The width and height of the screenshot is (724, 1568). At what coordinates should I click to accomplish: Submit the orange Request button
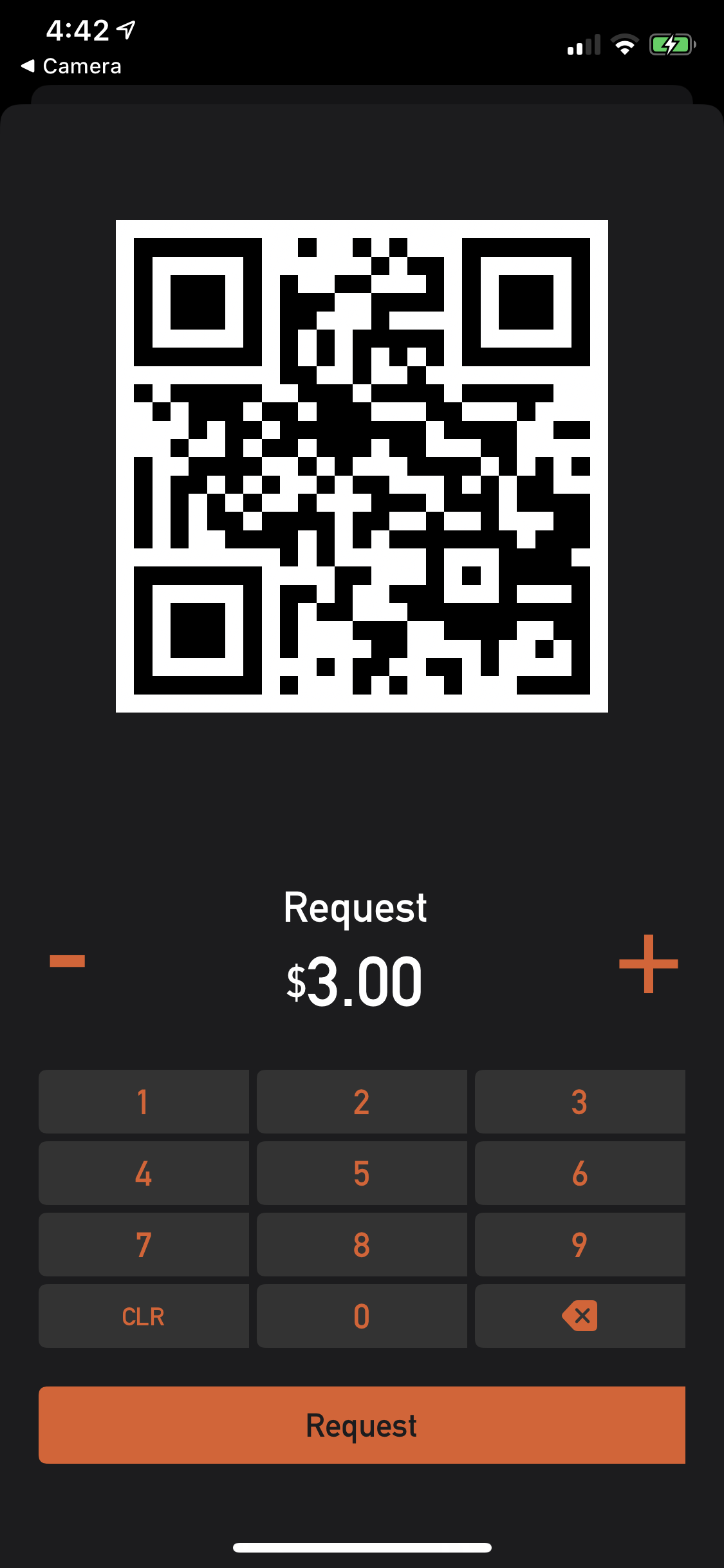362,1425
